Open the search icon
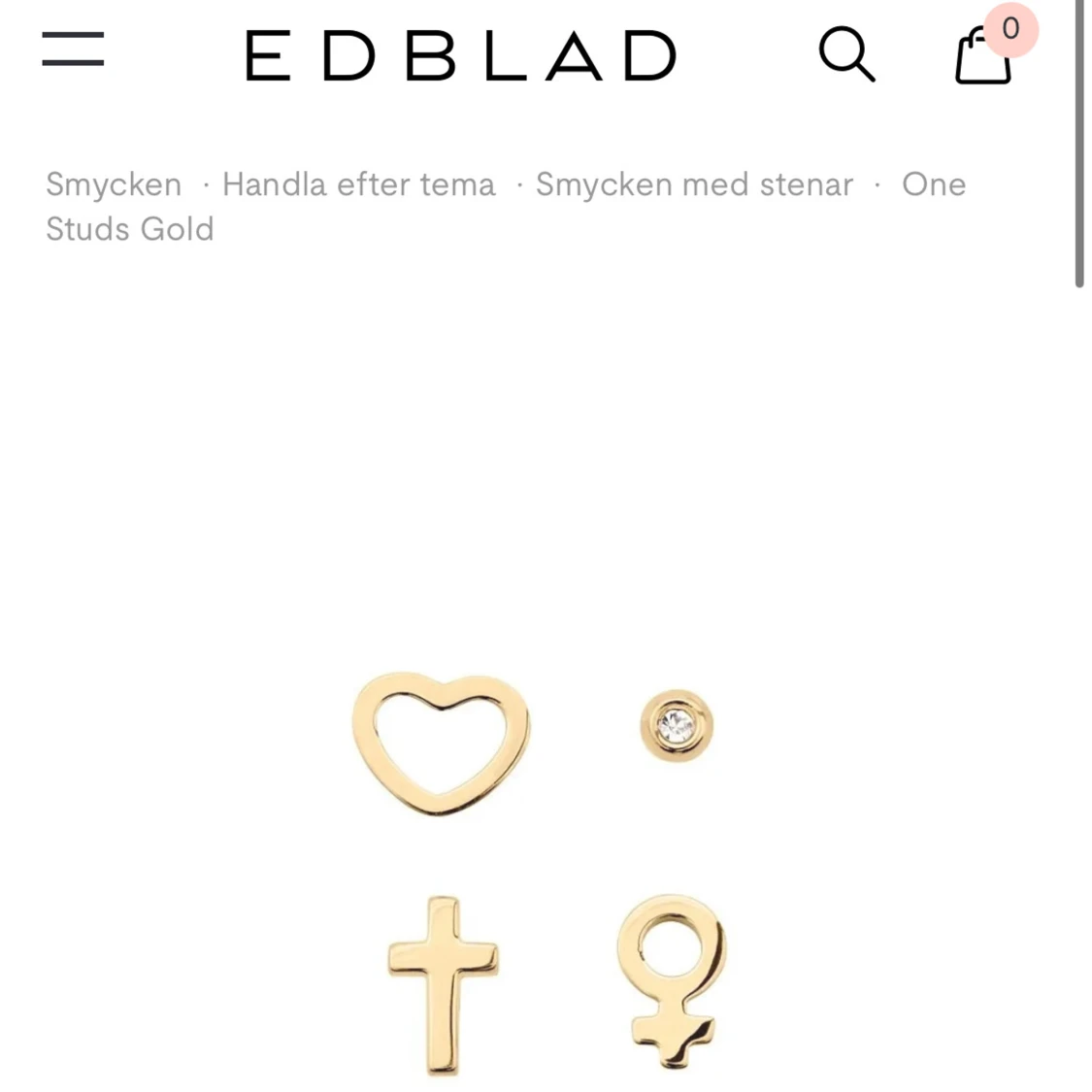This screenshot has height=1092, width=1092. tap(846, 53)
